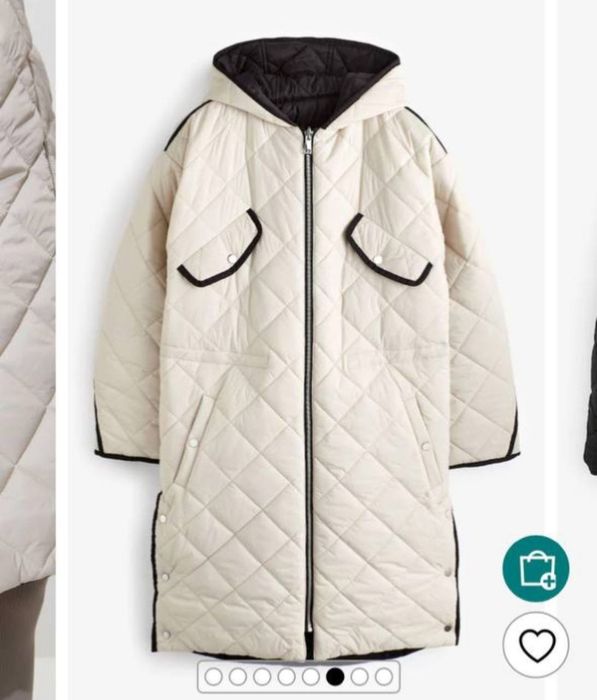The image size is (597, 700).
Task: Open the white quilted coat product image
Action: 307,348
